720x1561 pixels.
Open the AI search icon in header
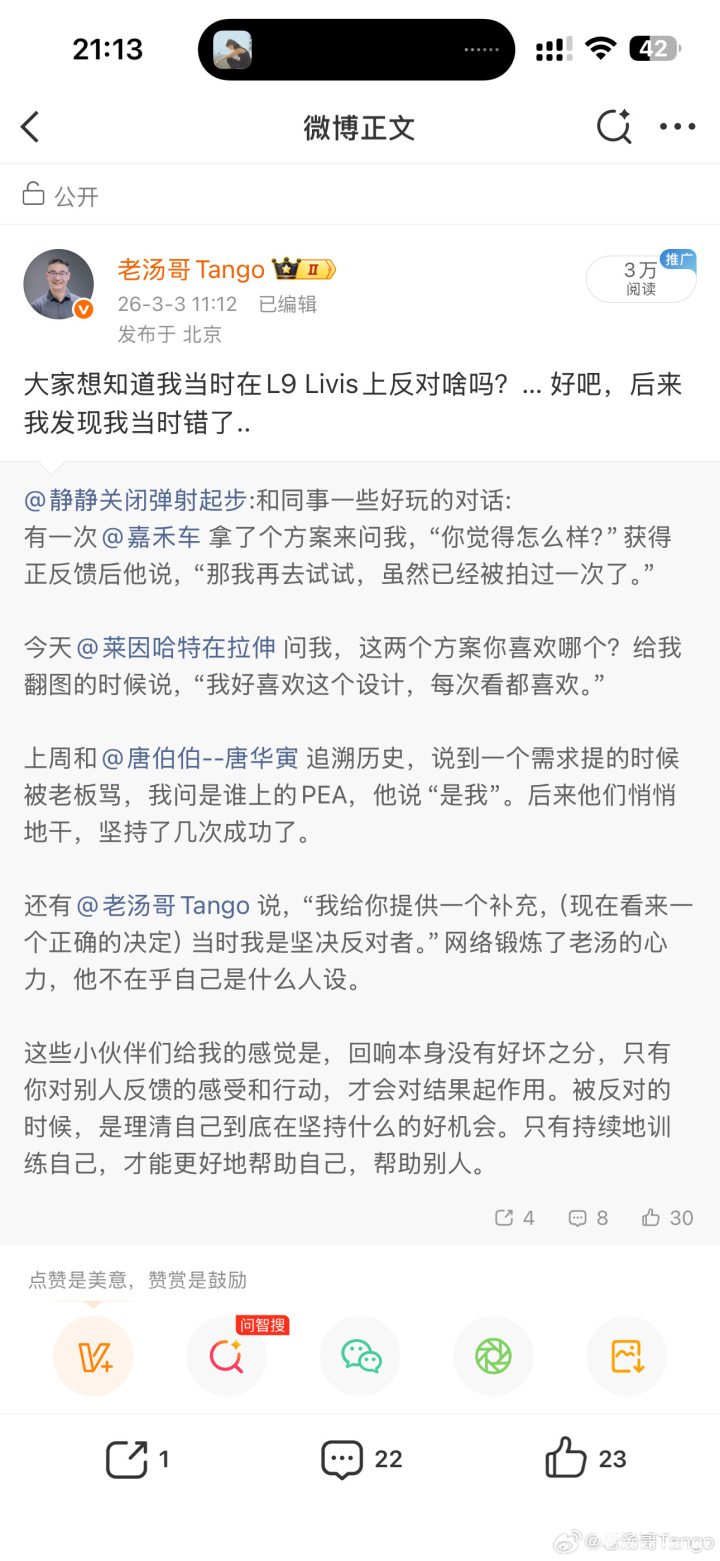coord(613,127)
